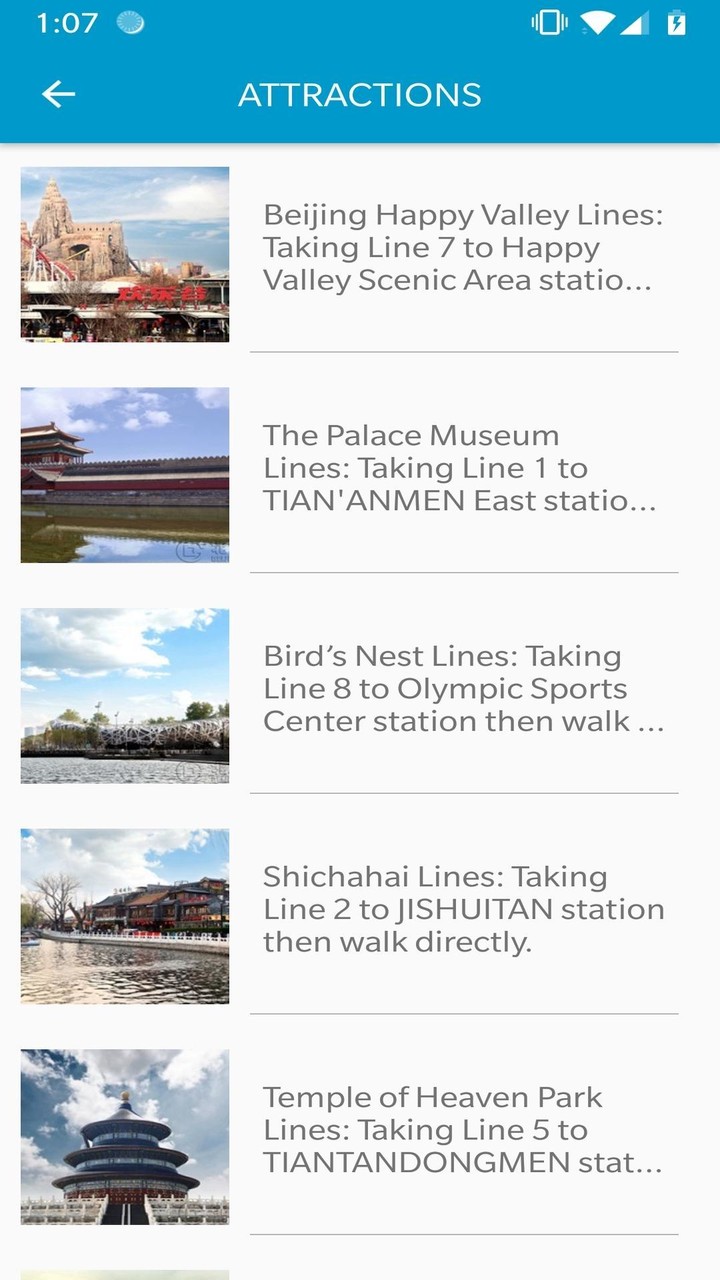Select The Palace Museum entry

[460, 468]
